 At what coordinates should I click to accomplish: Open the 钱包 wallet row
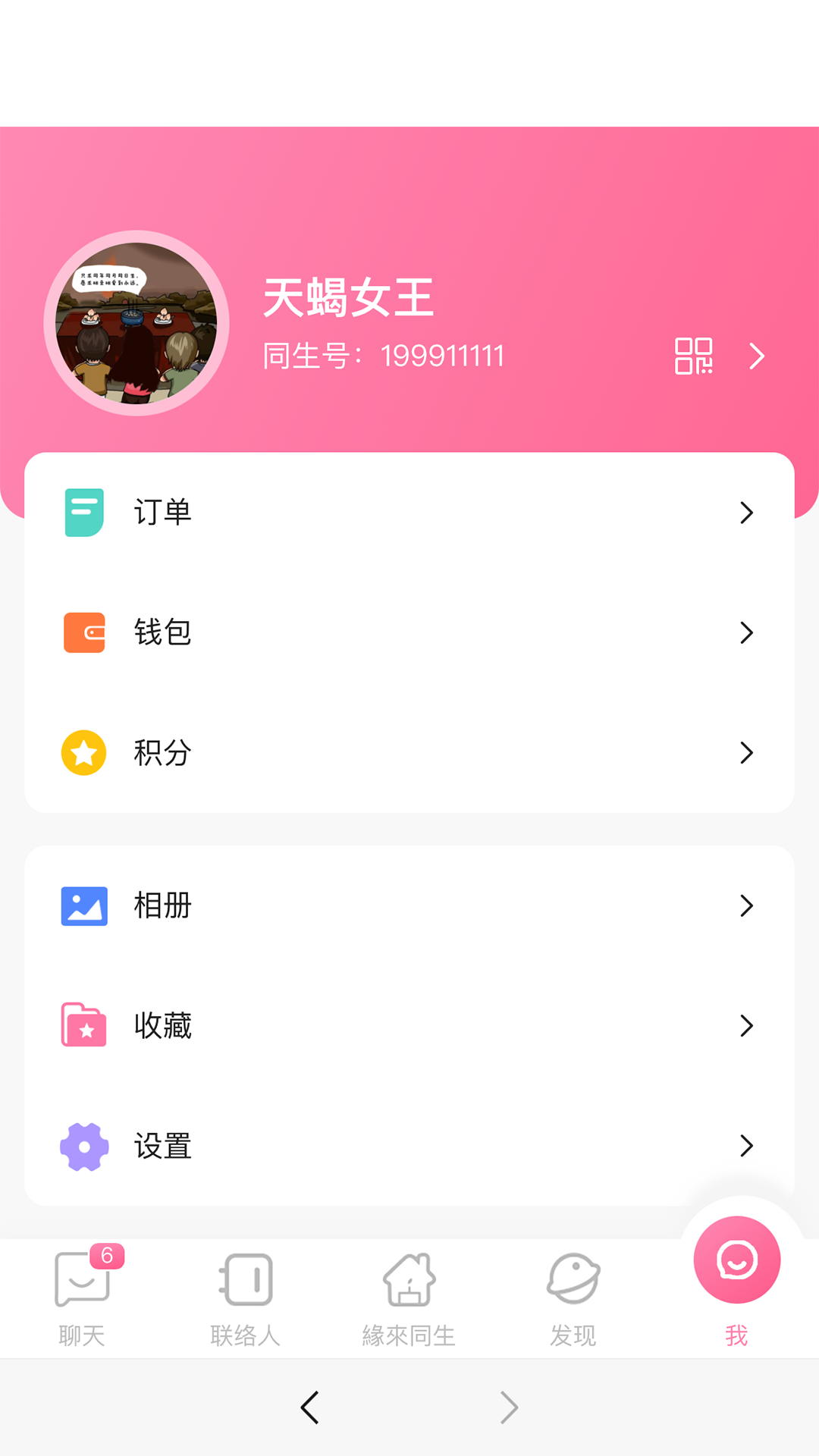409,632
